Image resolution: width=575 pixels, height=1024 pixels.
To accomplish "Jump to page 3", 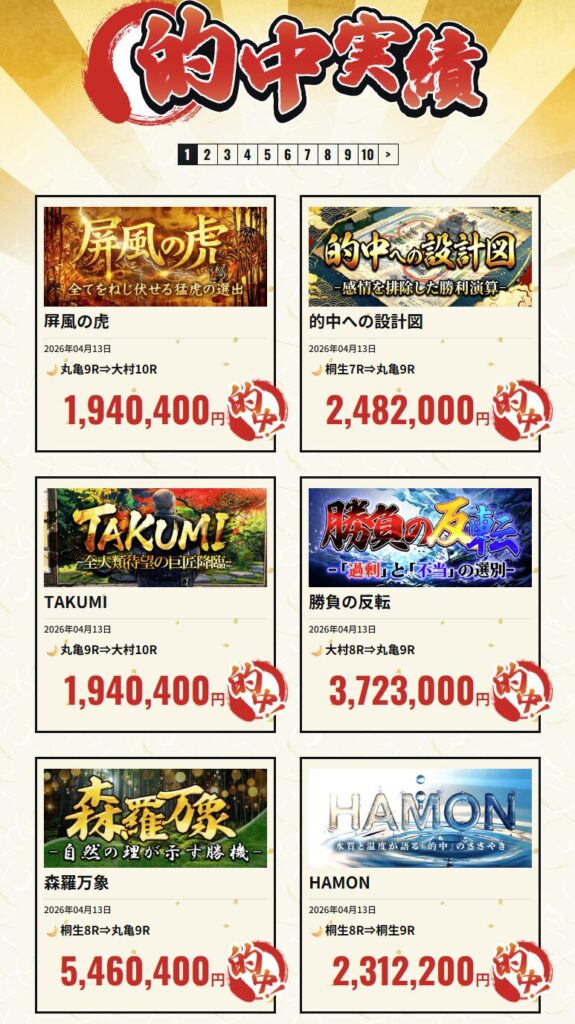I will (227, 155).
